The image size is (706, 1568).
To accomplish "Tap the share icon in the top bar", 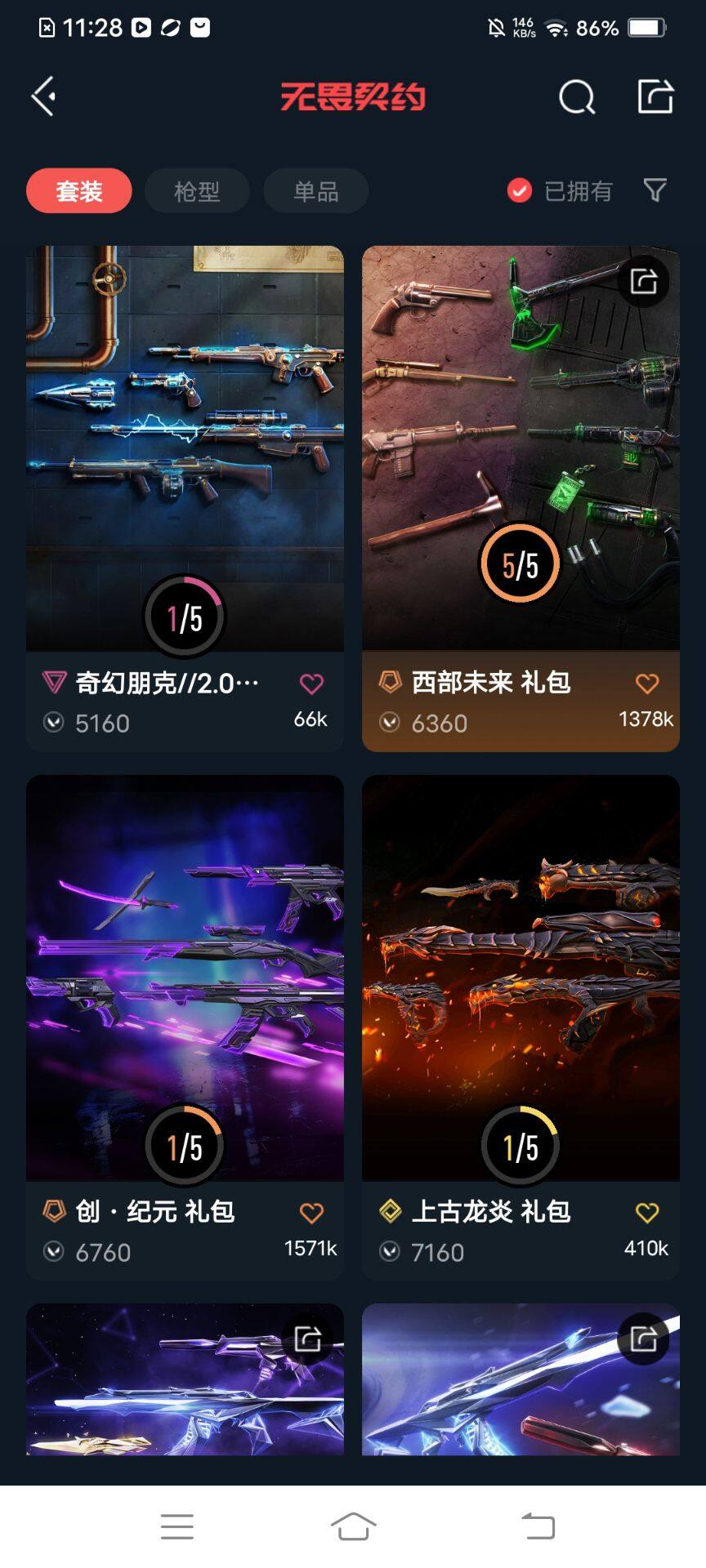I will pyautogui.click(x=655, y=96).
